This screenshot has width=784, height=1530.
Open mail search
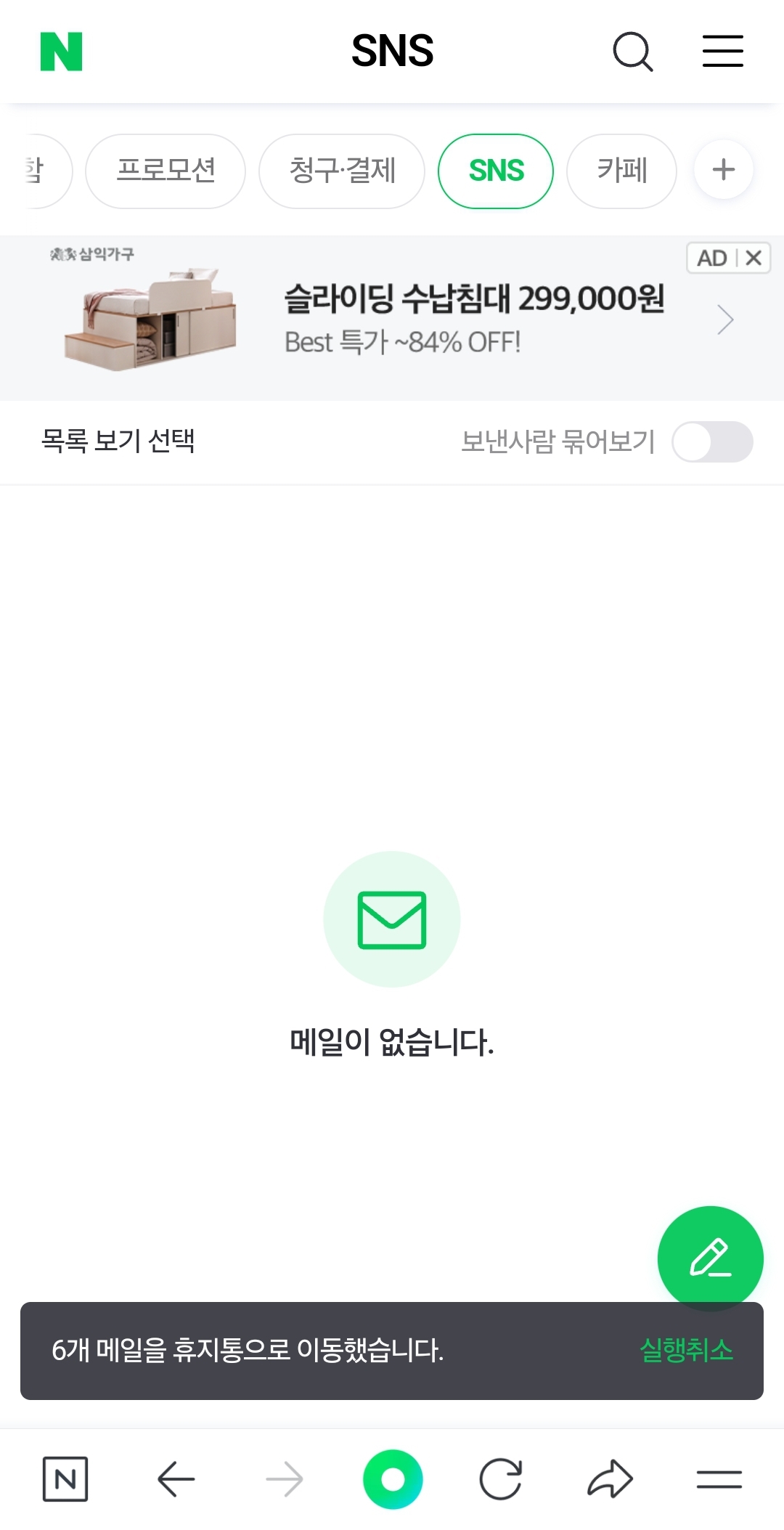632,52
